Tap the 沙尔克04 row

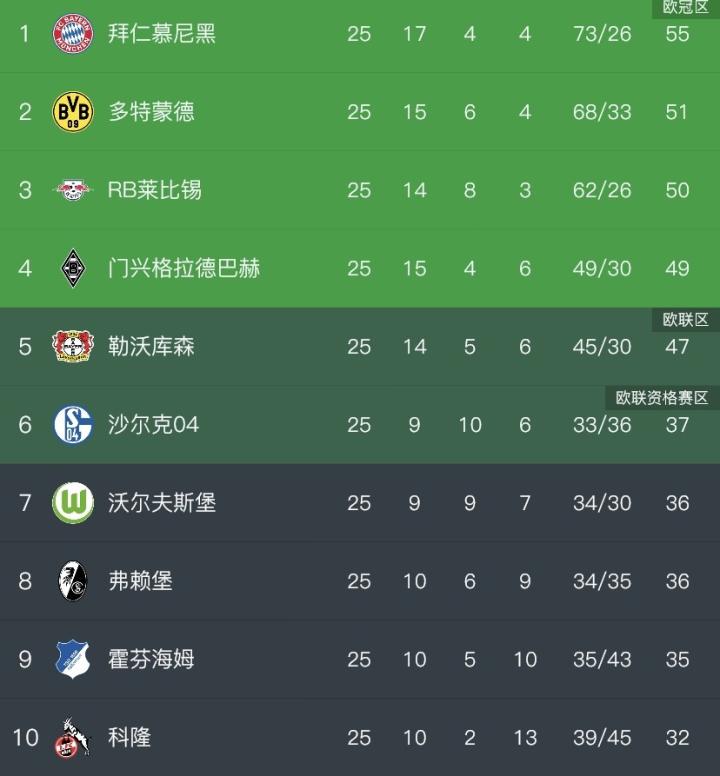pyautogui.click(x=153, y=424)
